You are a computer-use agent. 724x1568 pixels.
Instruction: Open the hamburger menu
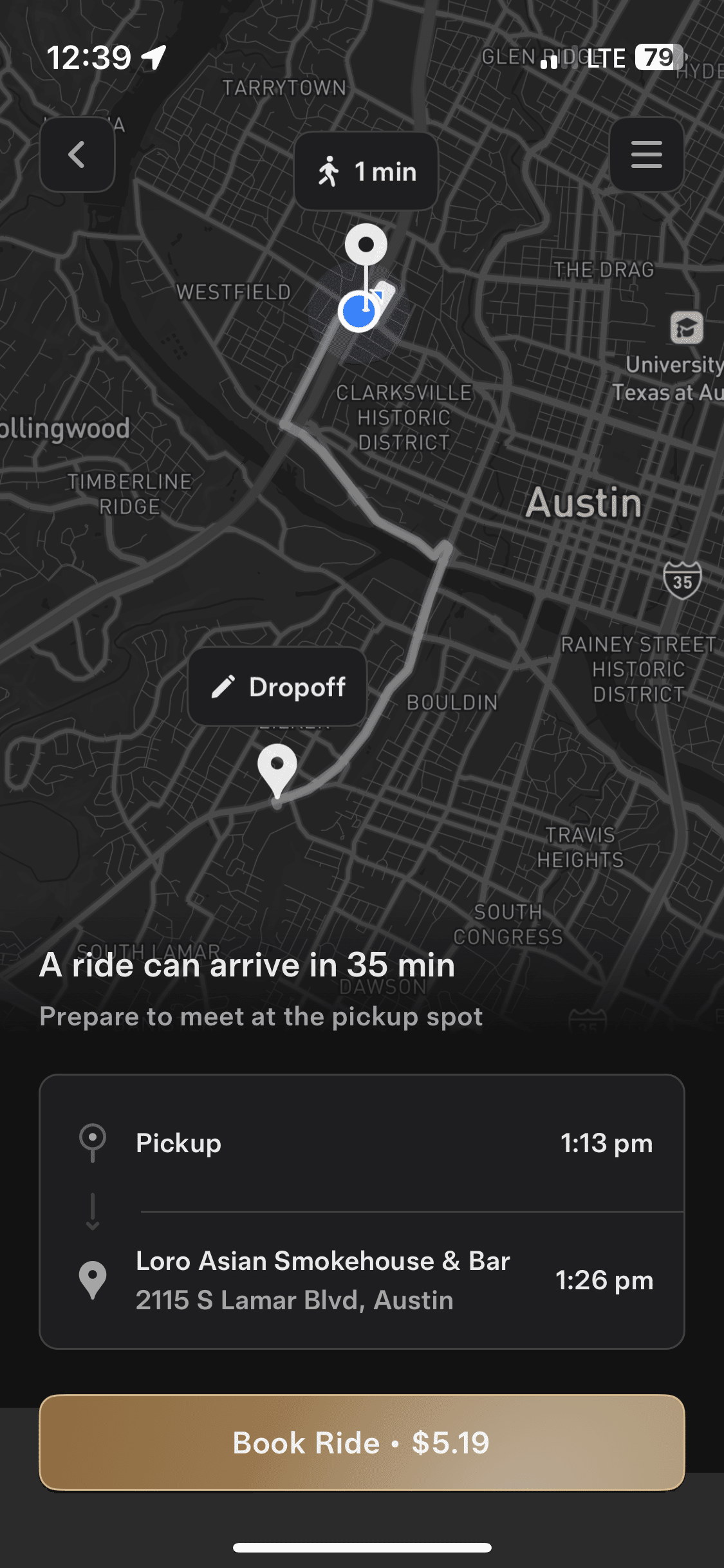tap(645, 154)
